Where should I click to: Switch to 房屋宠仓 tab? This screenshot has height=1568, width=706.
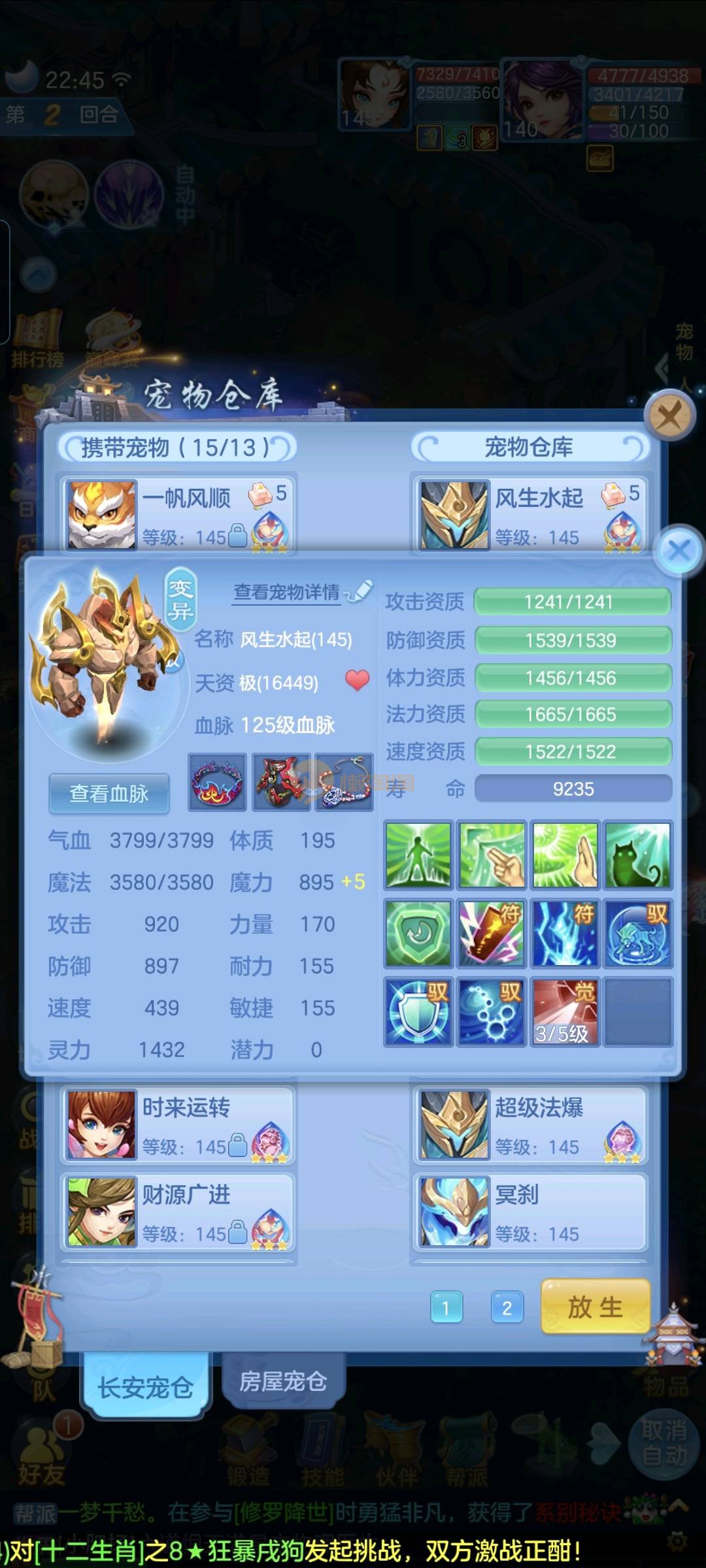pos(282,1381)
